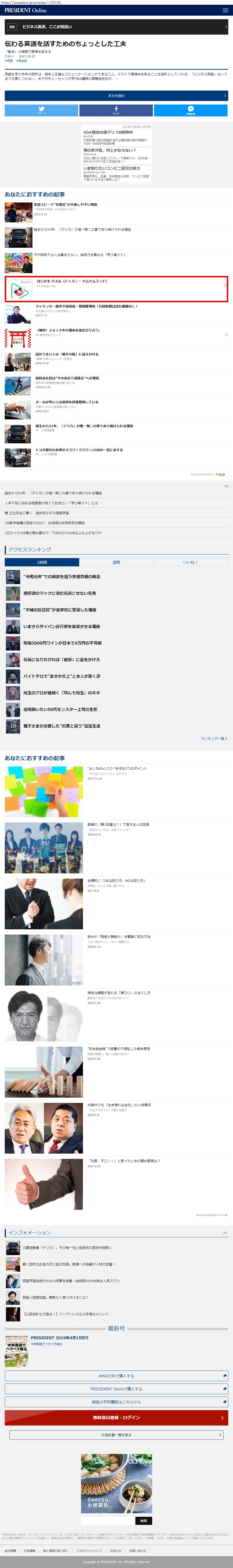
Task: Share the article on Twitter
Action: coord(41,110)
